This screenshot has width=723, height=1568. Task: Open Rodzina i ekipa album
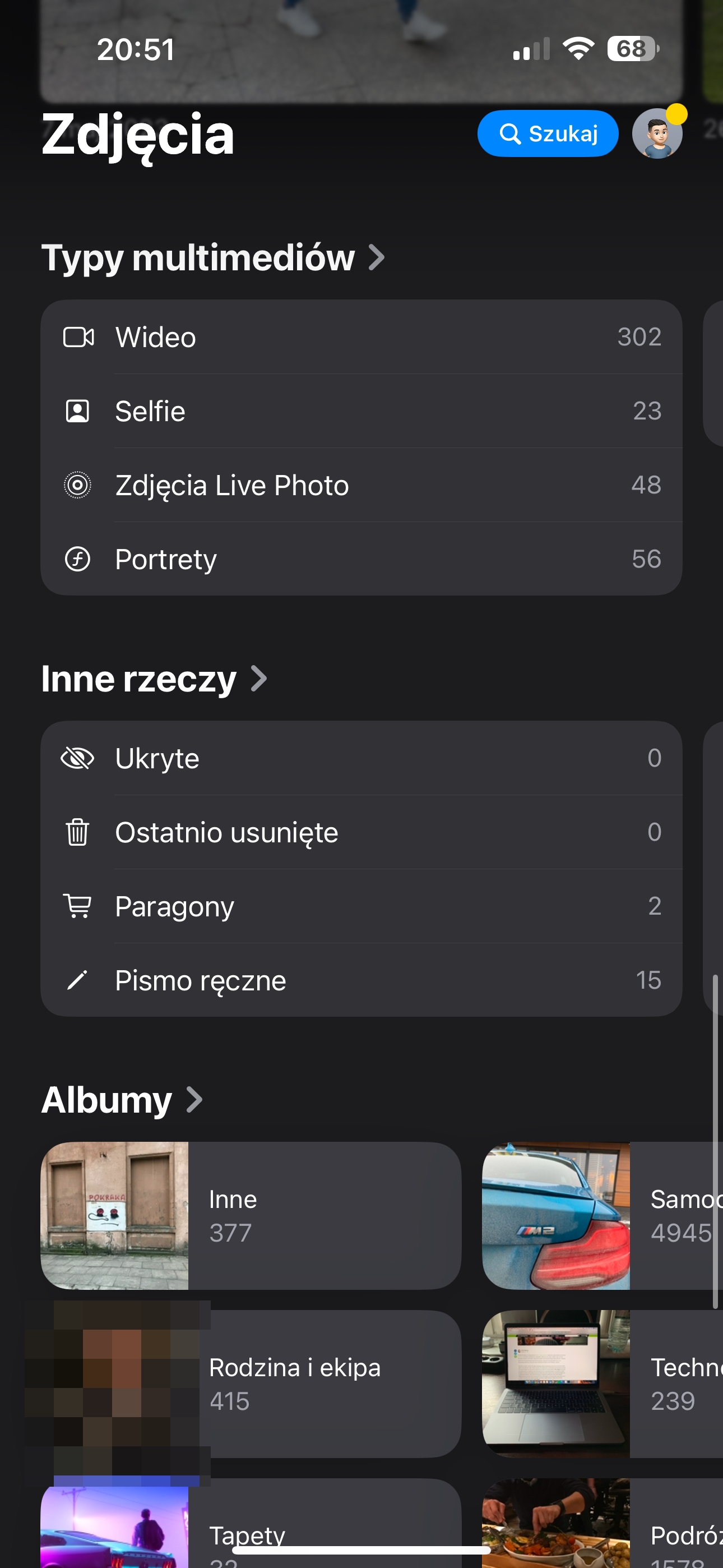click(251, 1383)
